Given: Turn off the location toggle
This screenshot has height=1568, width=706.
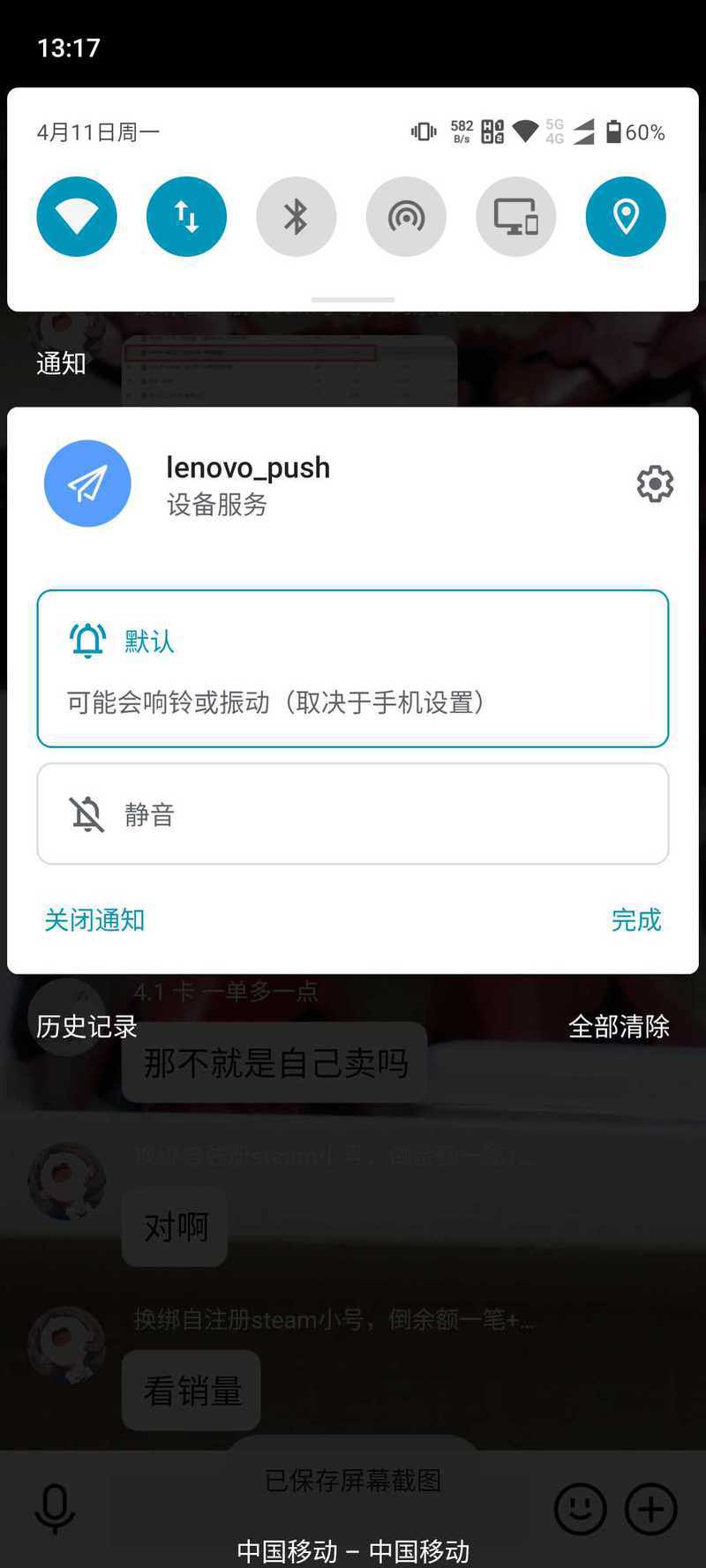Looking at the screenshot, I should tap(626, 216).
